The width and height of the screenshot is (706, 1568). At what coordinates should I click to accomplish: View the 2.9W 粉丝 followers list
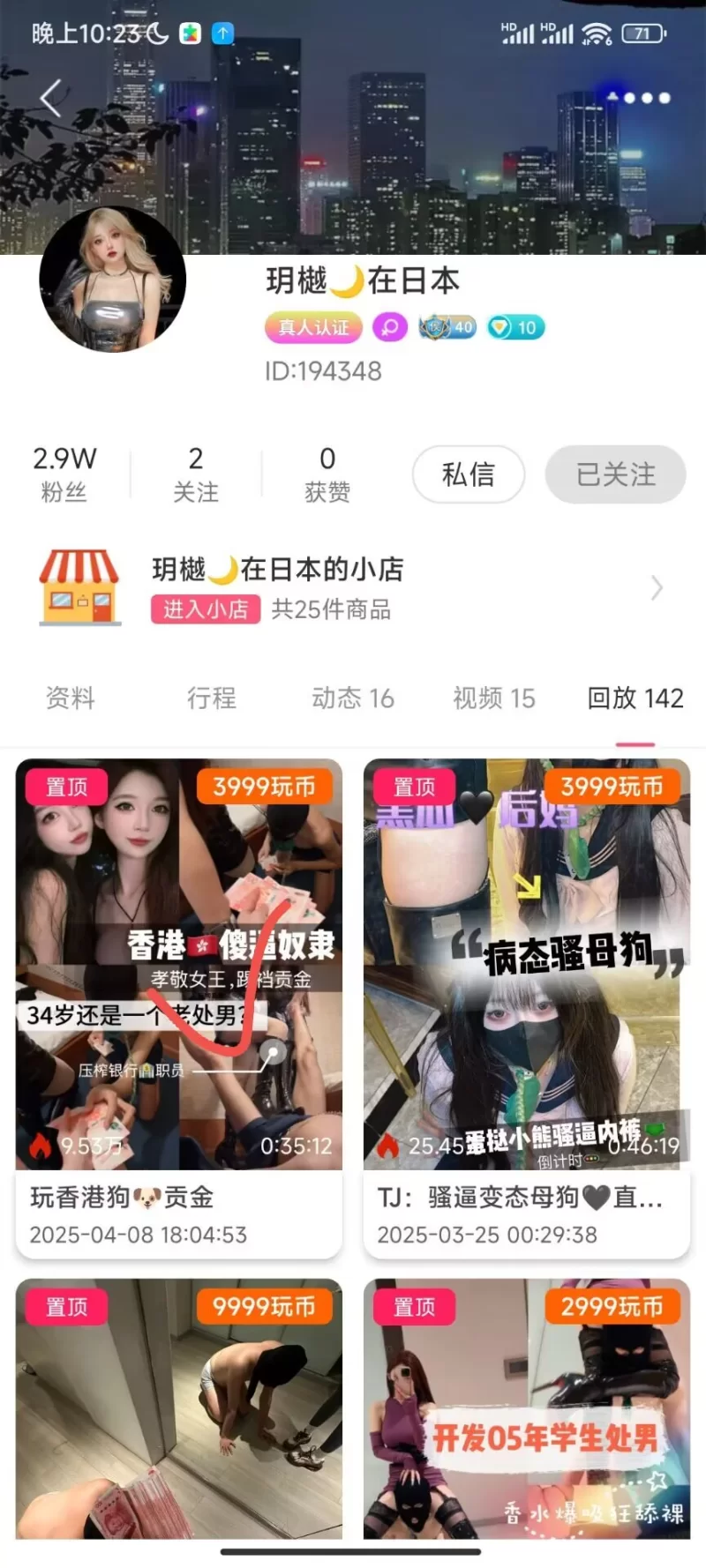pos(64,474)
